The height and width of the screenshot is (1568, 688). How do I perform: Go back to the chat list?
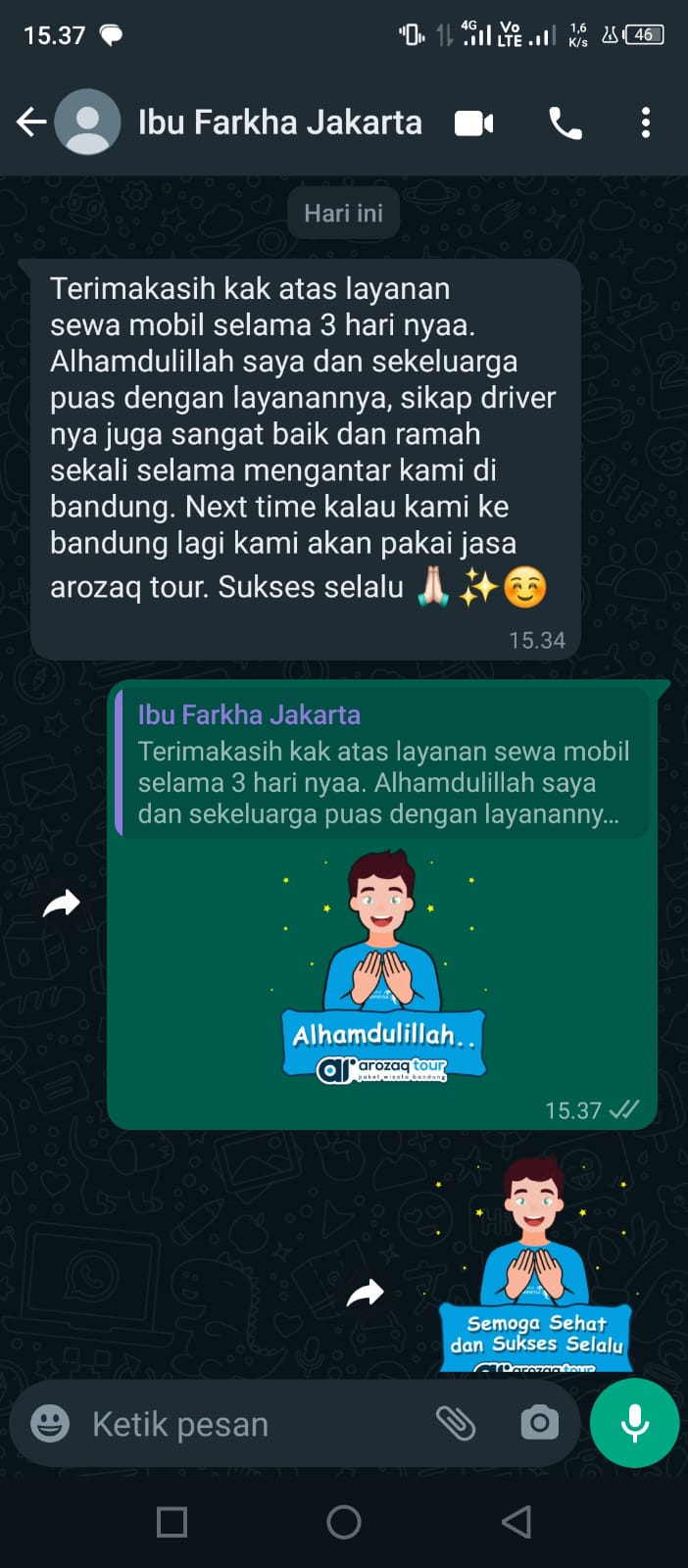pyautogui.click(x=31, y=122)
